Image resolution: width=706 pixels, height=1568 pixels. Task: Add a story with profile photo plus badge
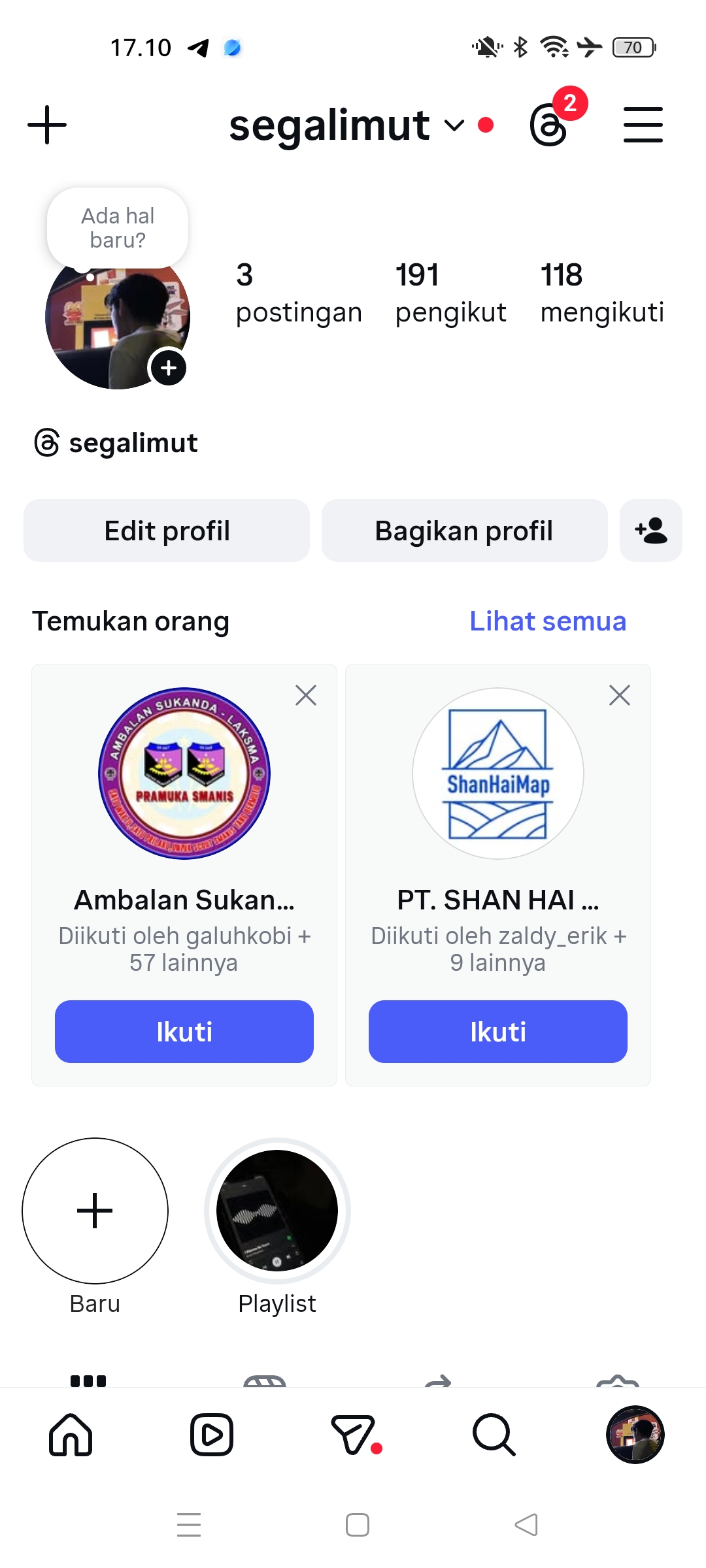tap(169, 368)
